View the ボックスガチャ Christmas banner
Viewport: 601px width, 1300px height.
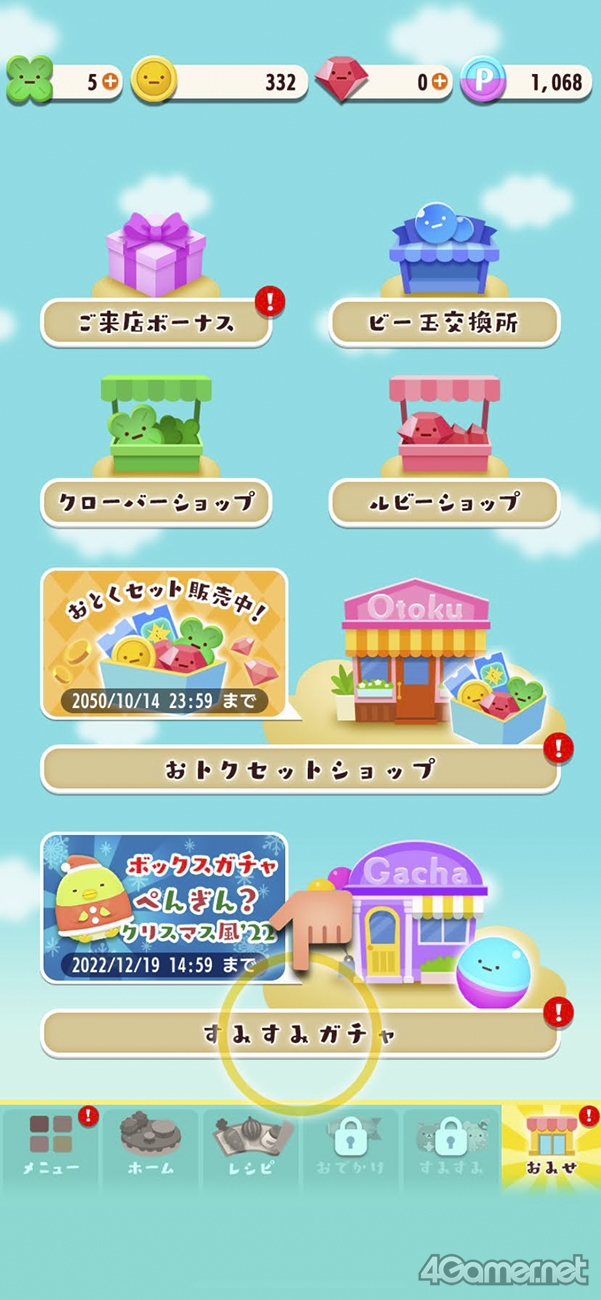point(163,908)
